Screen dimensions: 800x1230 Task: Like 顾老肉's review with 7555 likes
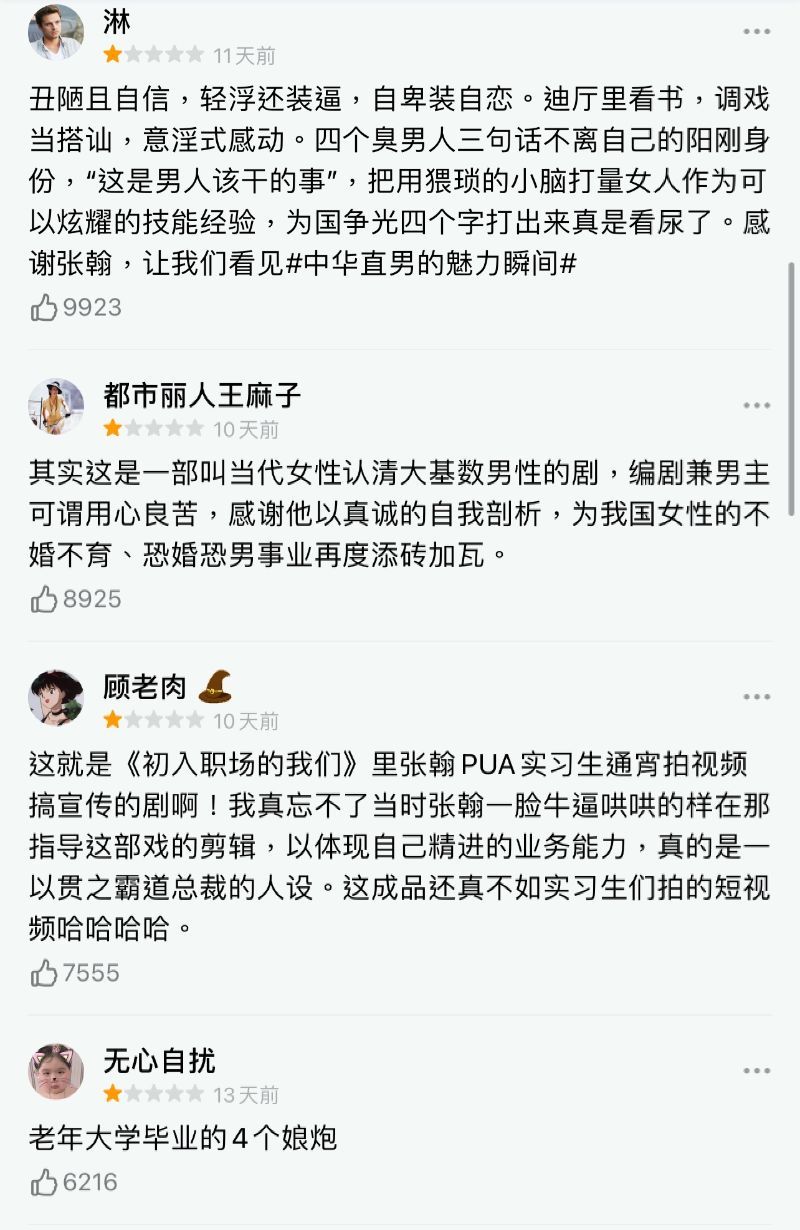pos(45,973)
